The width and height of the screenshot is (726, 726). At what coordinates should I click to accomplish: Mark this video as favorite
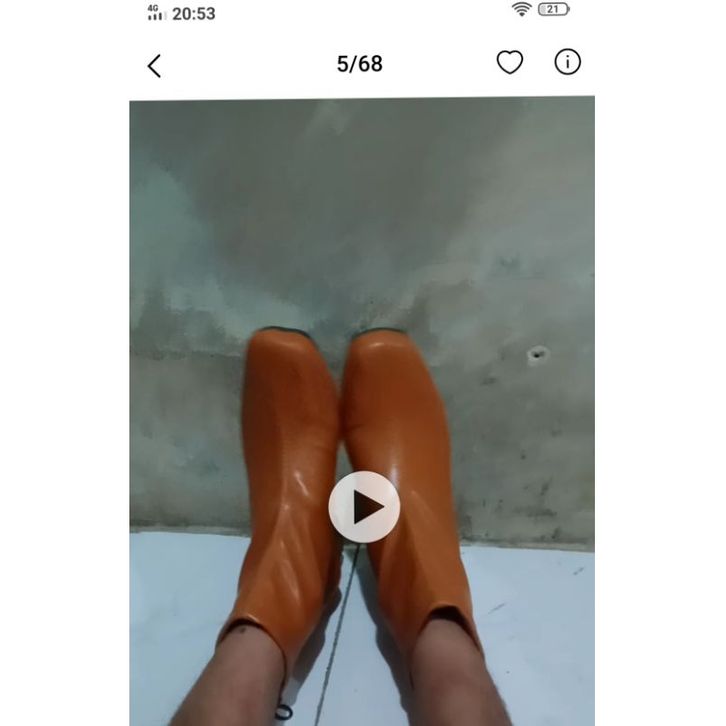(x=510, y=62)
